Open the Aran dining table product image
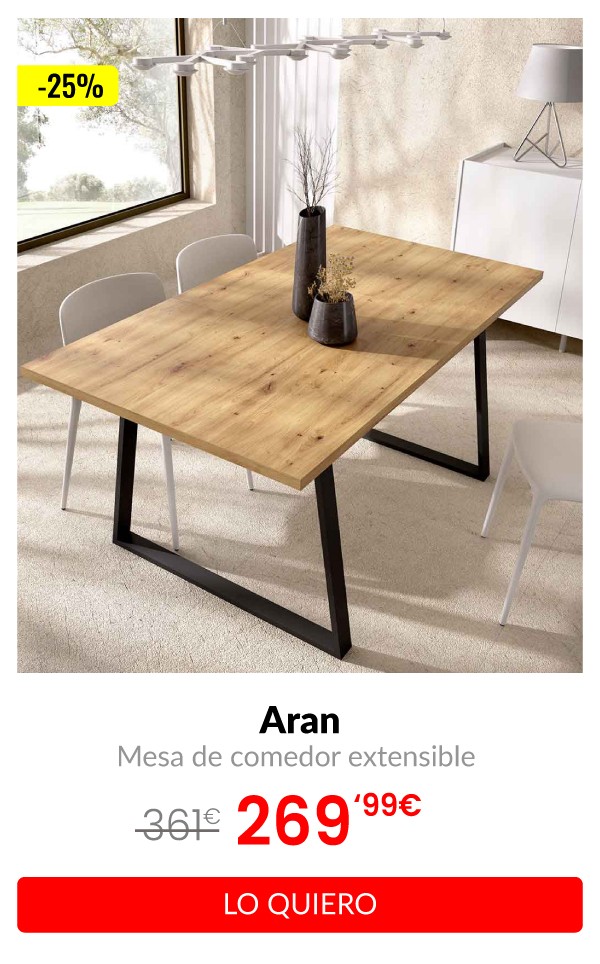This screenshot has width=600, height=964. tap(300, 345)
